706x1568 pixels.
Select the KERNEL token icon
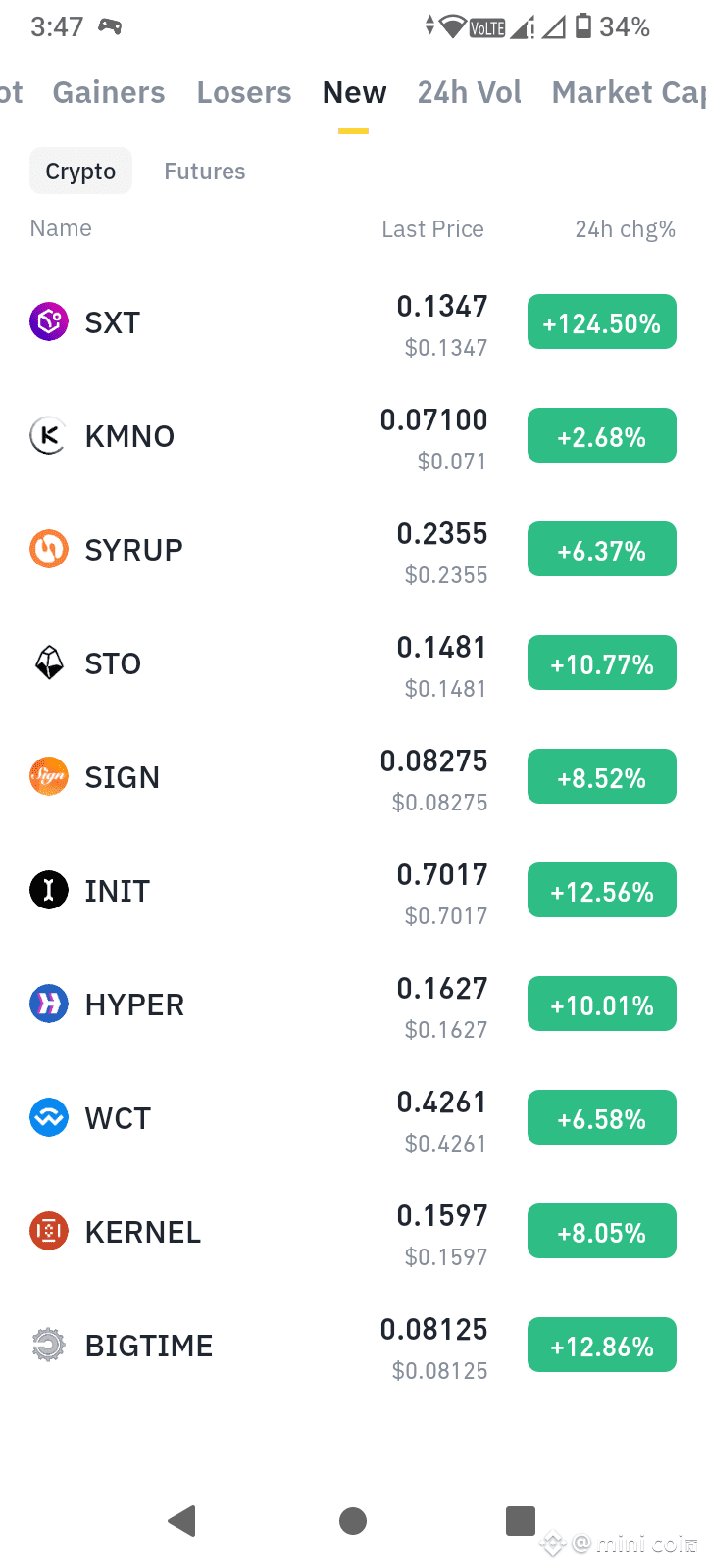(x=48, y=1231)
